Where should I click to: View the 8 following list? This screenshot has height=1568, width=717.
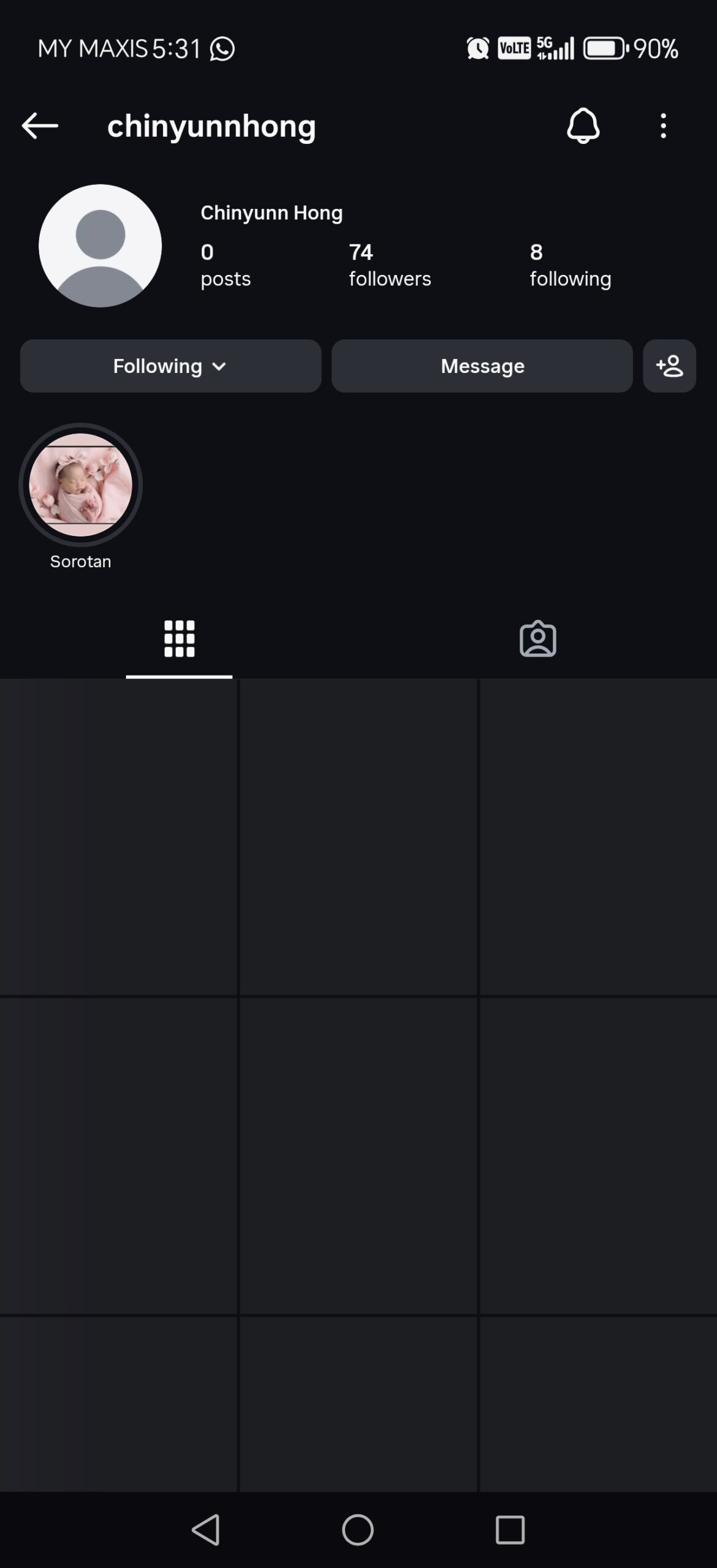pos(570,265)
